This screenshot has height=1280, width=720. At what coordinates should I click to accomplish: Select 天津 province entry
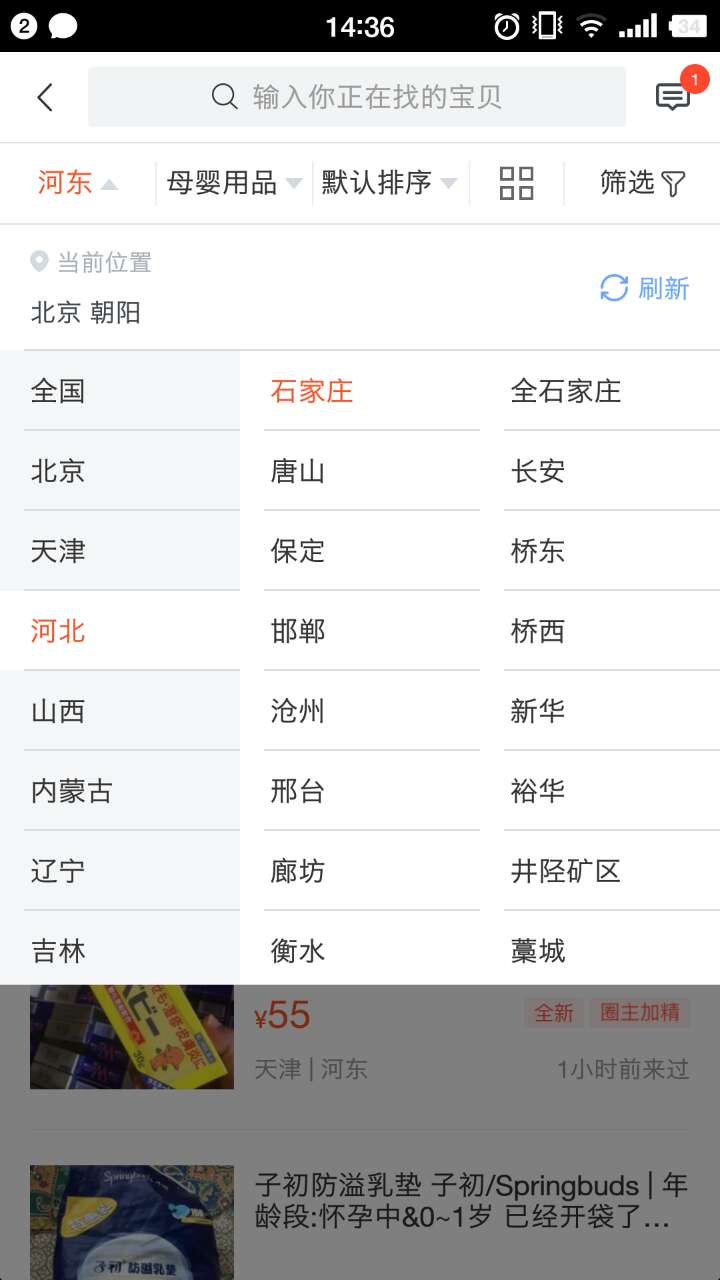coord(58,551)
